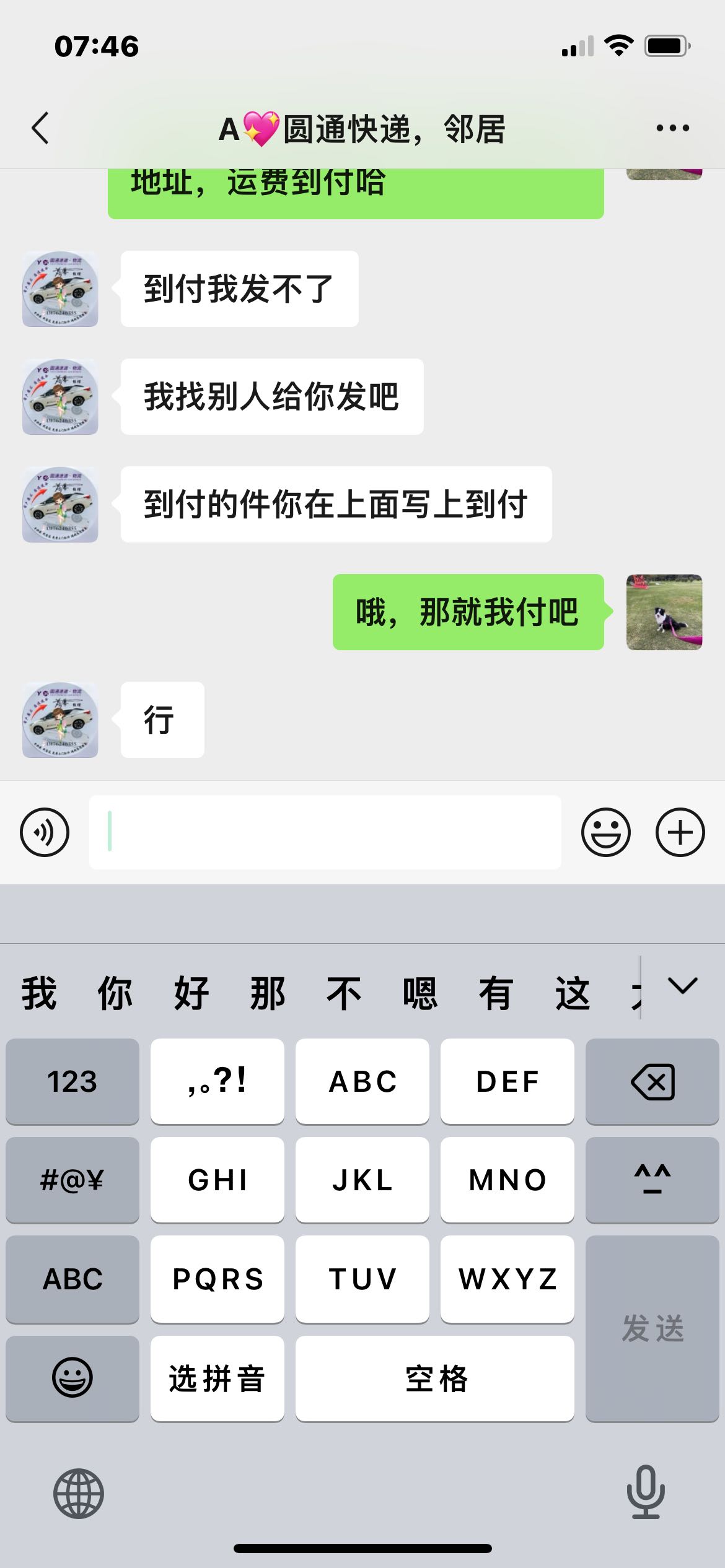
Task: Open the chat's three-dot more menu
Action: coord(673,128)
